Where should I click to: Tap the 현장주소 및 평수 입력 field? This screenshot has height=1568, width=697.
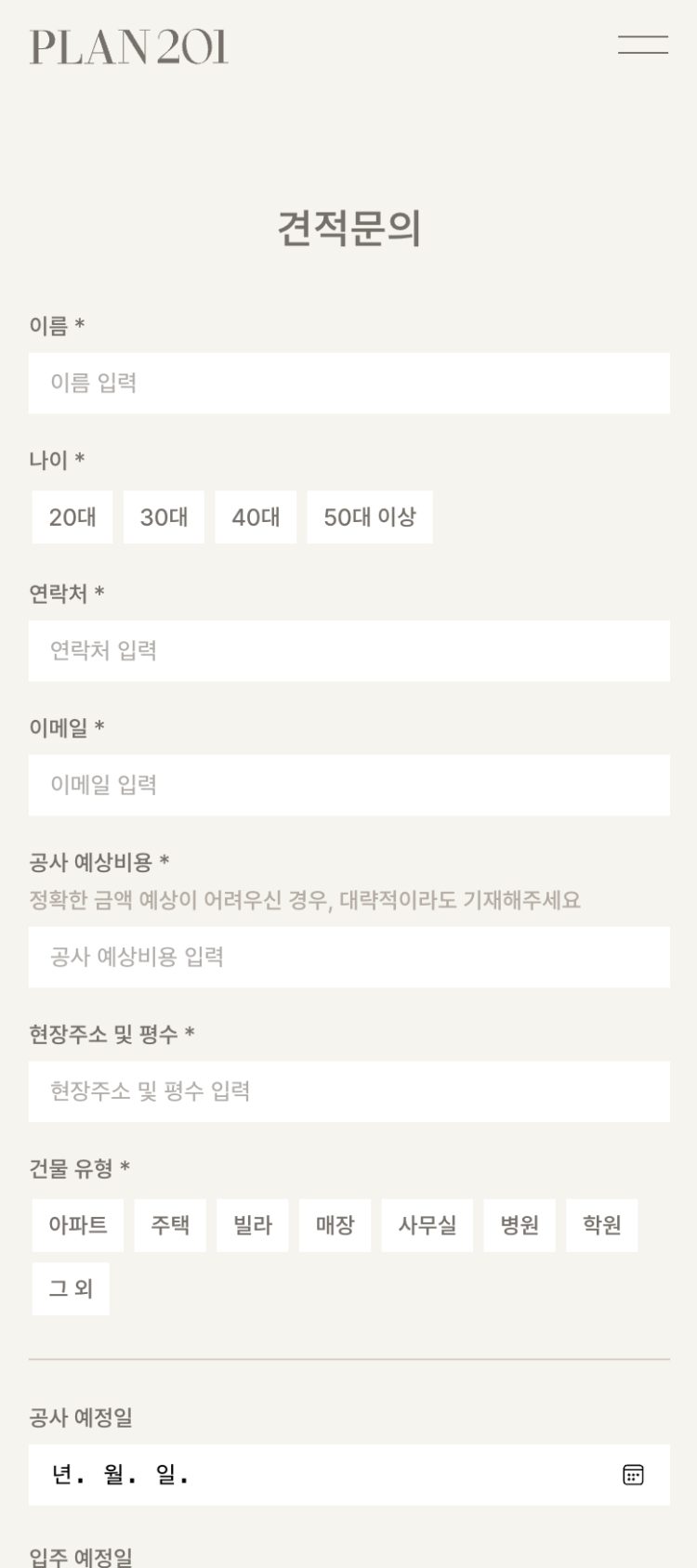click(x=348, y=1091)
